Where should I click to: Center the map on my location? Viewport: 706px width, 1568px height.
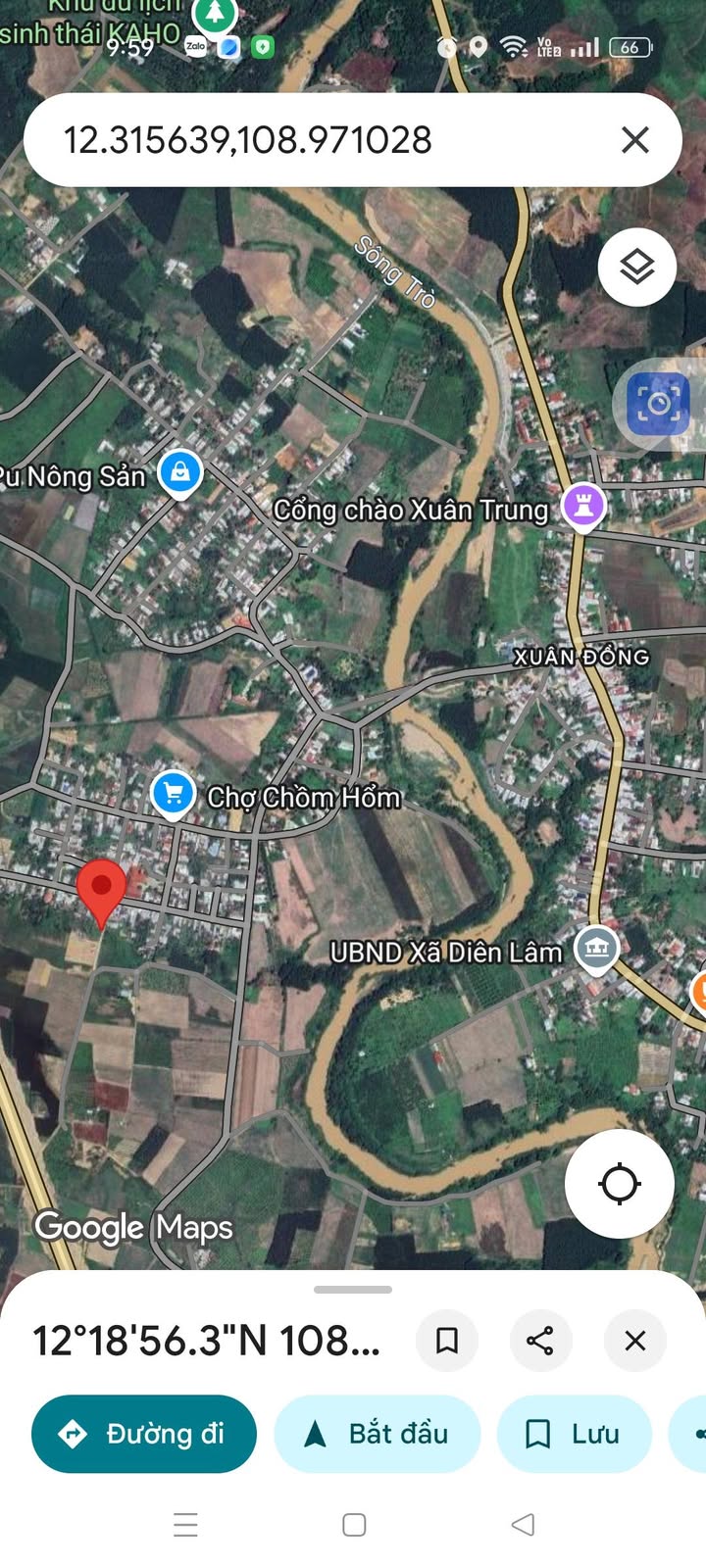click(619, 1183)
